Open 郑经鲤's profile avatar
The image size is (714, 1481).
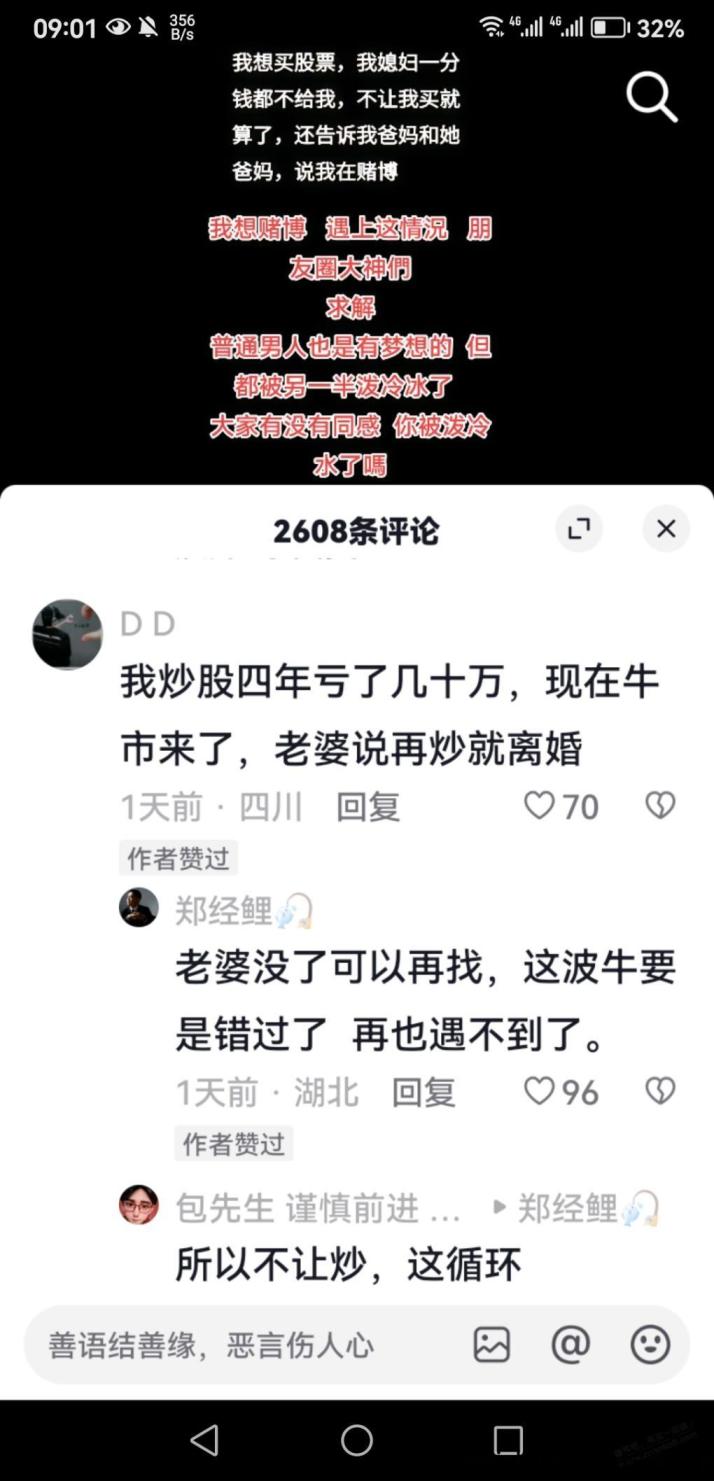click(x=139, y=908)
